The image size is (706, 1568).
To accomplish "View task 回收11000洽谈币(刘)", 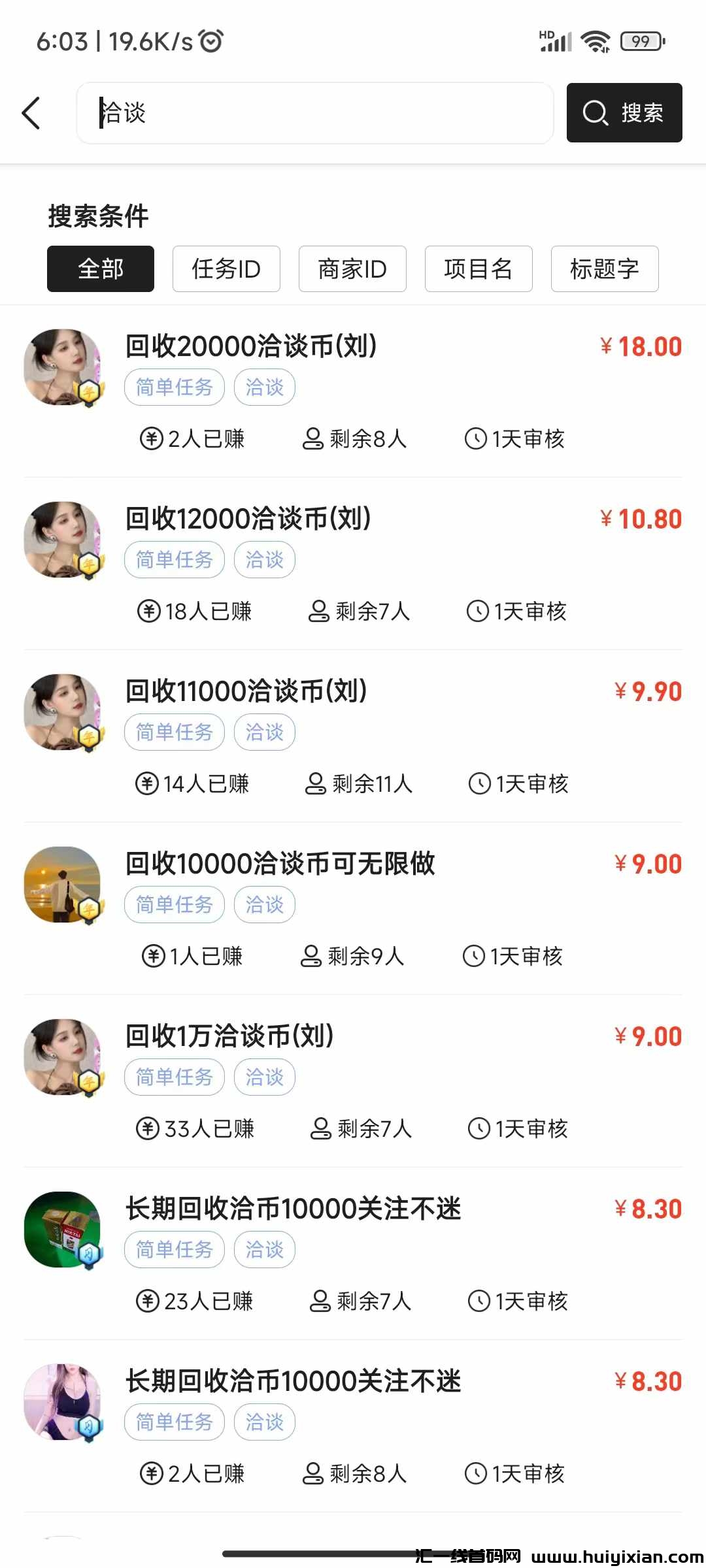I will pos(246,691).
